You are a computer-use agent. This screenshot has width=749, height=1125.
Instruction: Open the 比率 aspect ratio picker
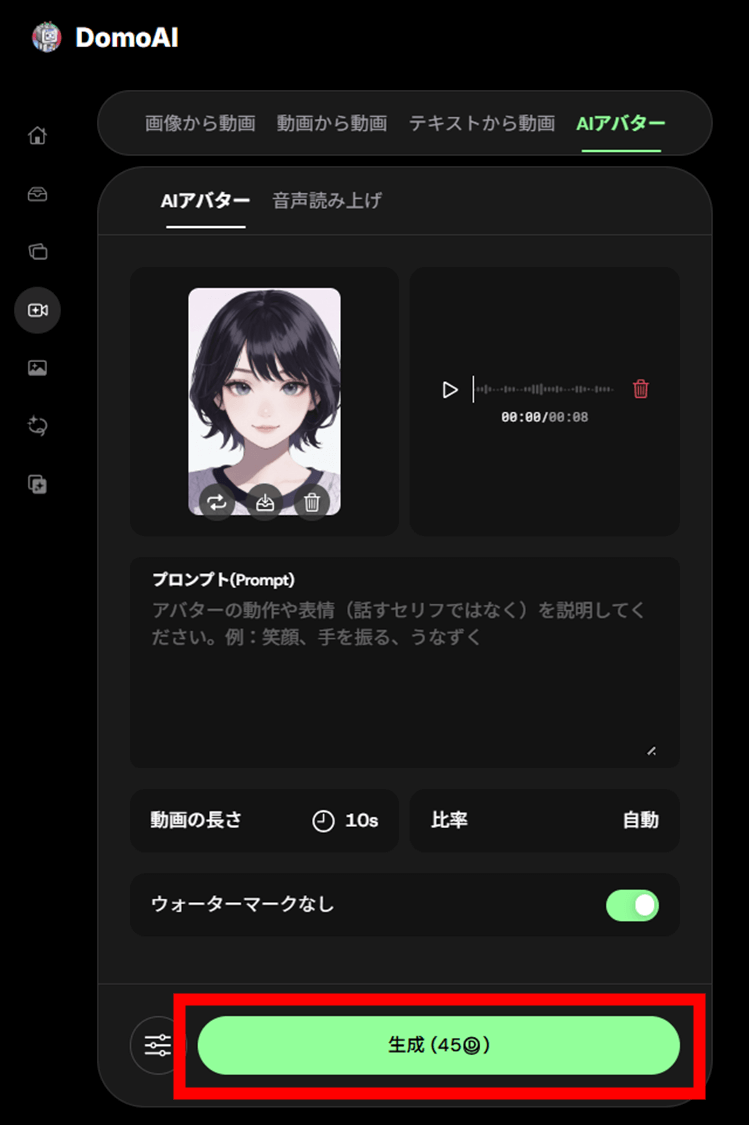pyautogui.click(x=544, y=820)
